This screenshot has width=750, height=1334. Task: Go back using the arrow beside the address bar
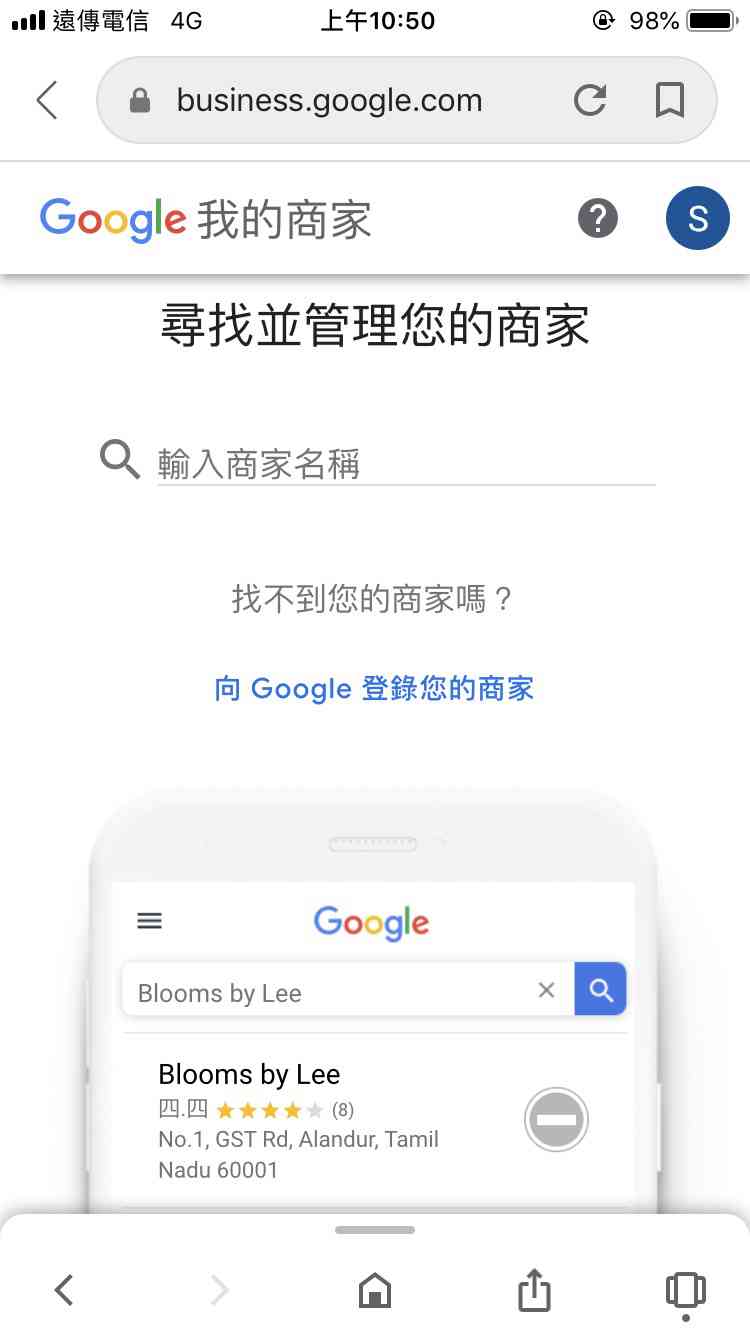47,100
